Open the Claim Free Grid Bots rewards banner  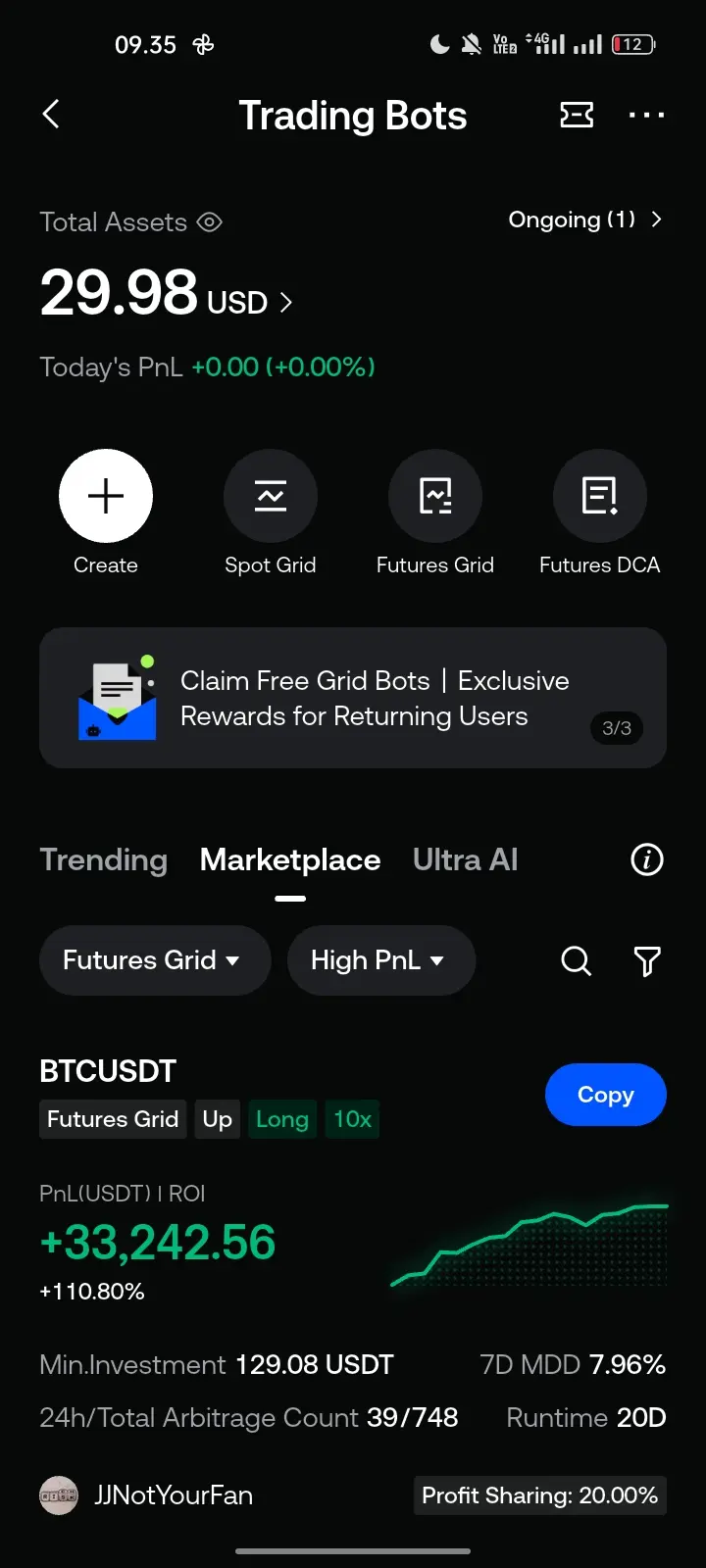click(353, 697)
